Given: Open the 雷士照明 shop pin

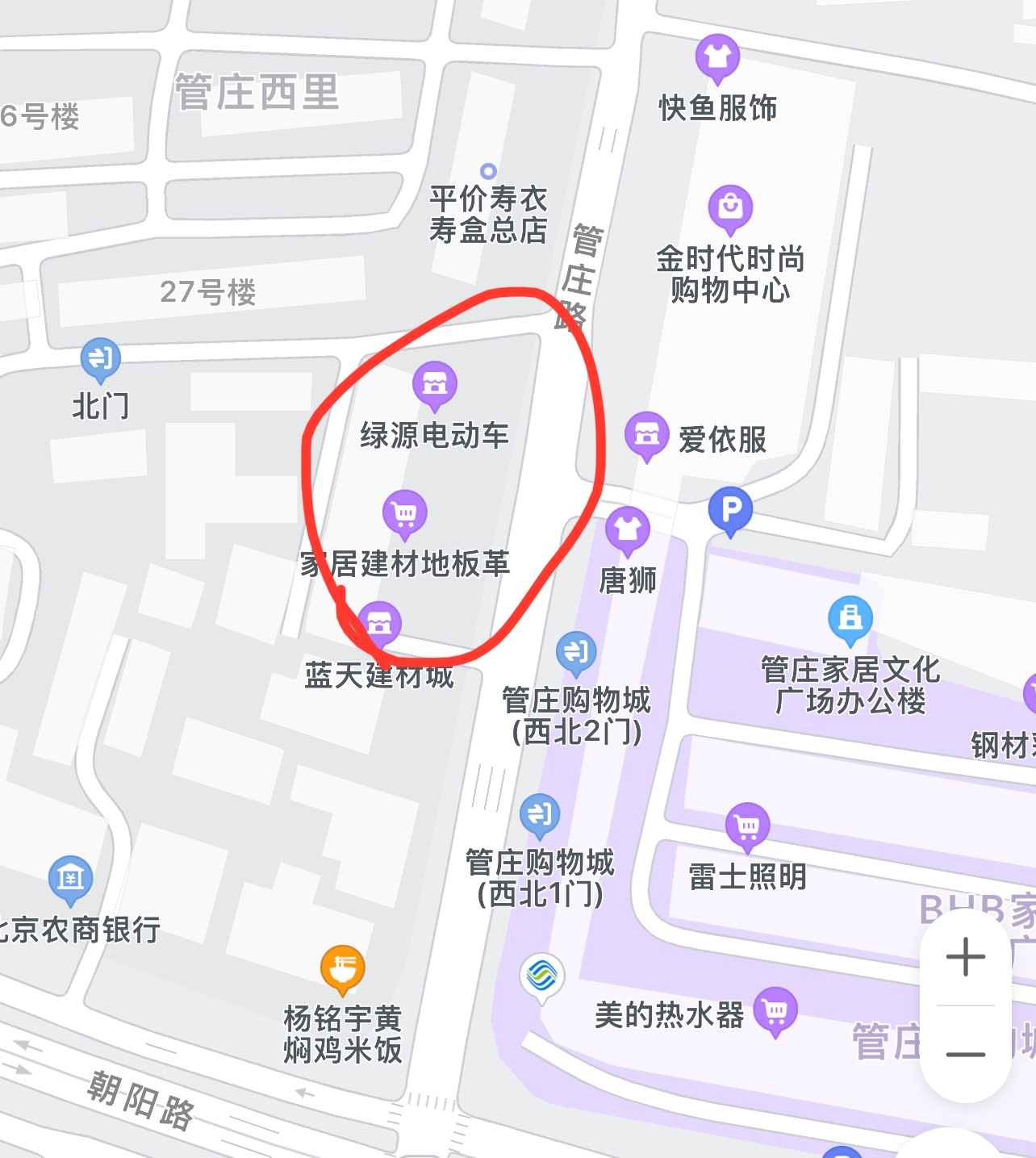Looking at the screenshot, I should point(748,826).
